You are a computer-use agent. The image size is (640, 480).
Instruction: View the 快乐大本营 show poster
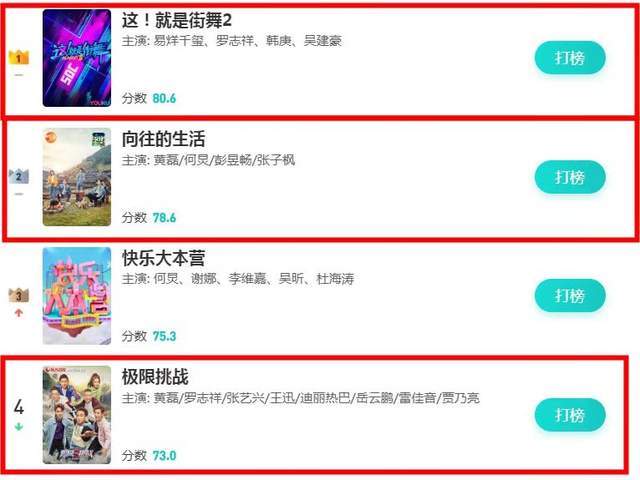(x=77, y=296)
